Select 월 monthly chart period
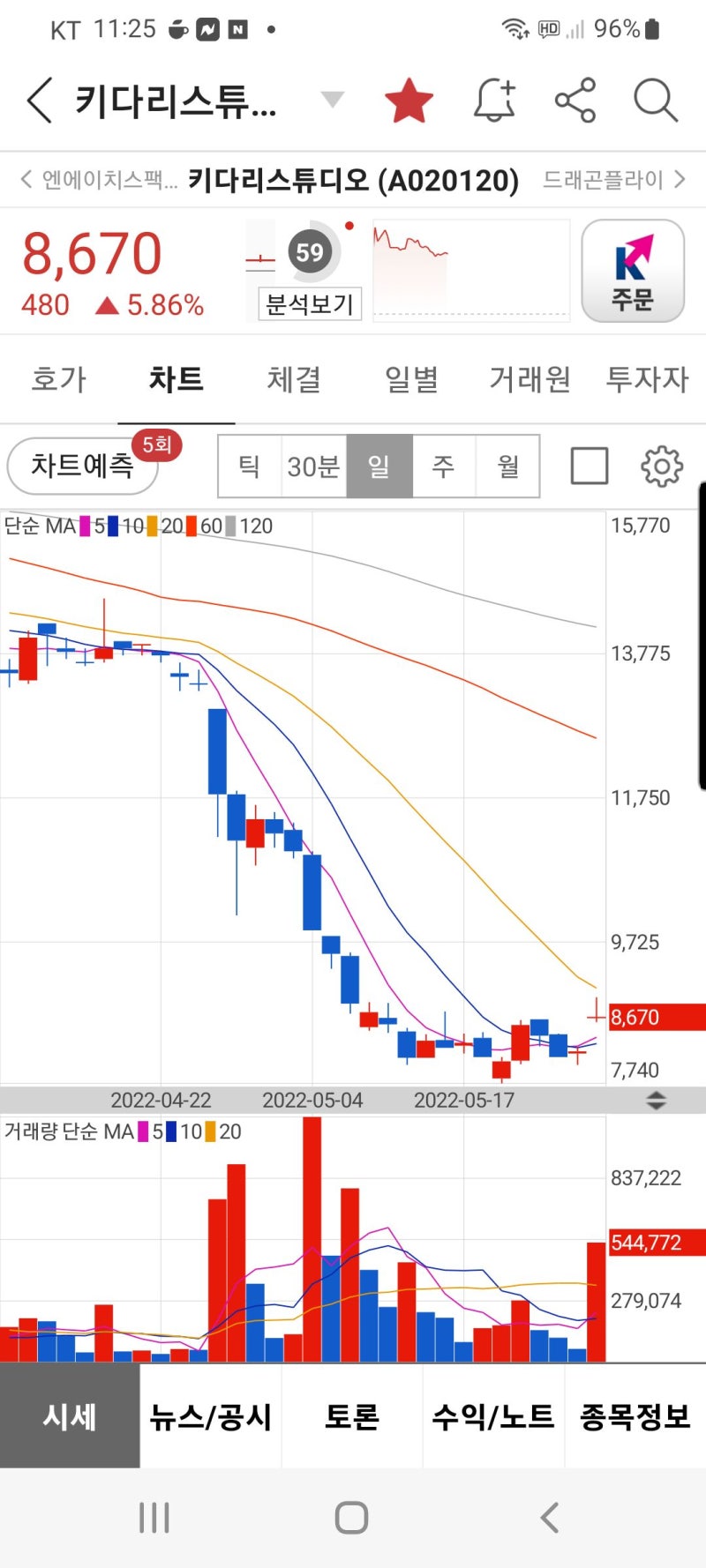This screenshot has height=1568, width=706. [507, 466]
